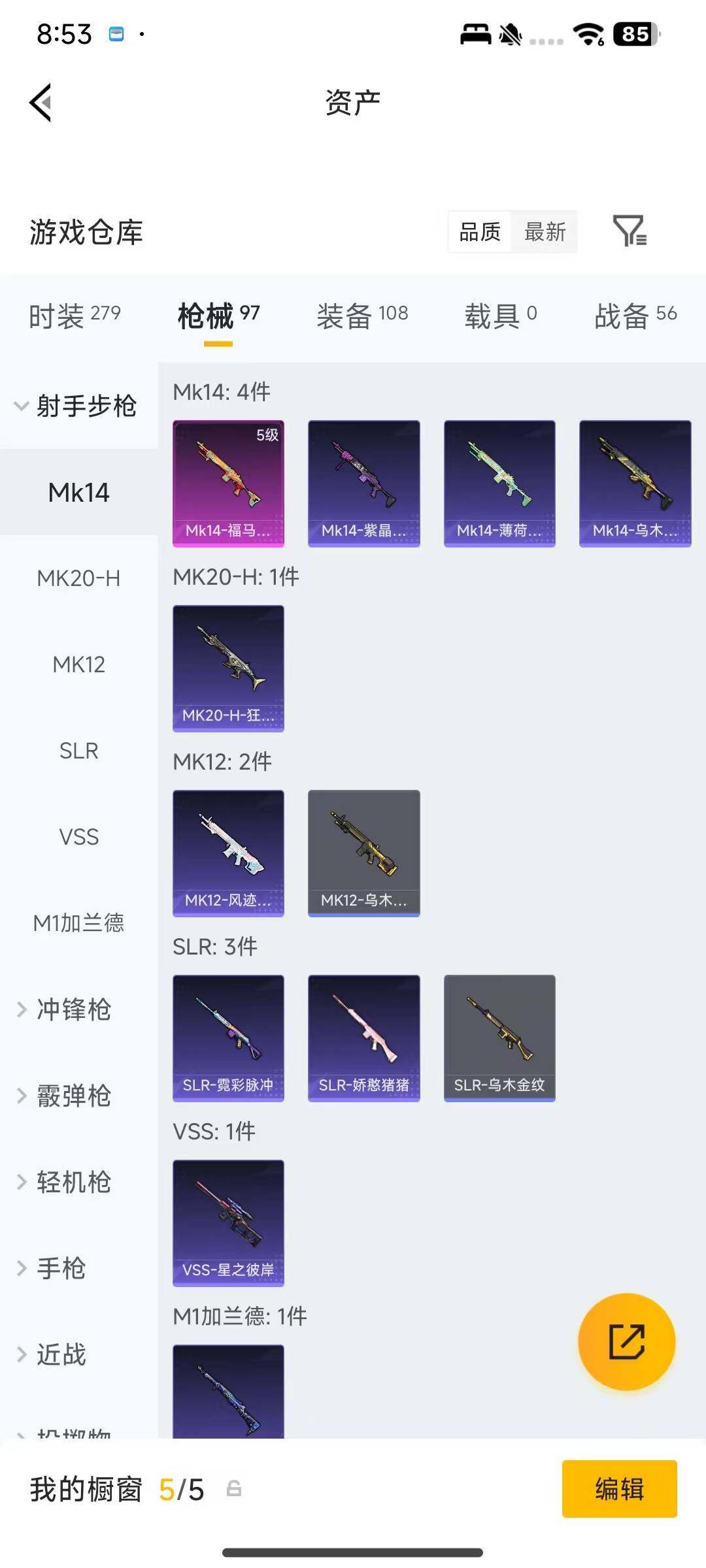Viewport: 706px width, 1568px height.
Task: View the MK12-风迹 skin
Action: 228,853
